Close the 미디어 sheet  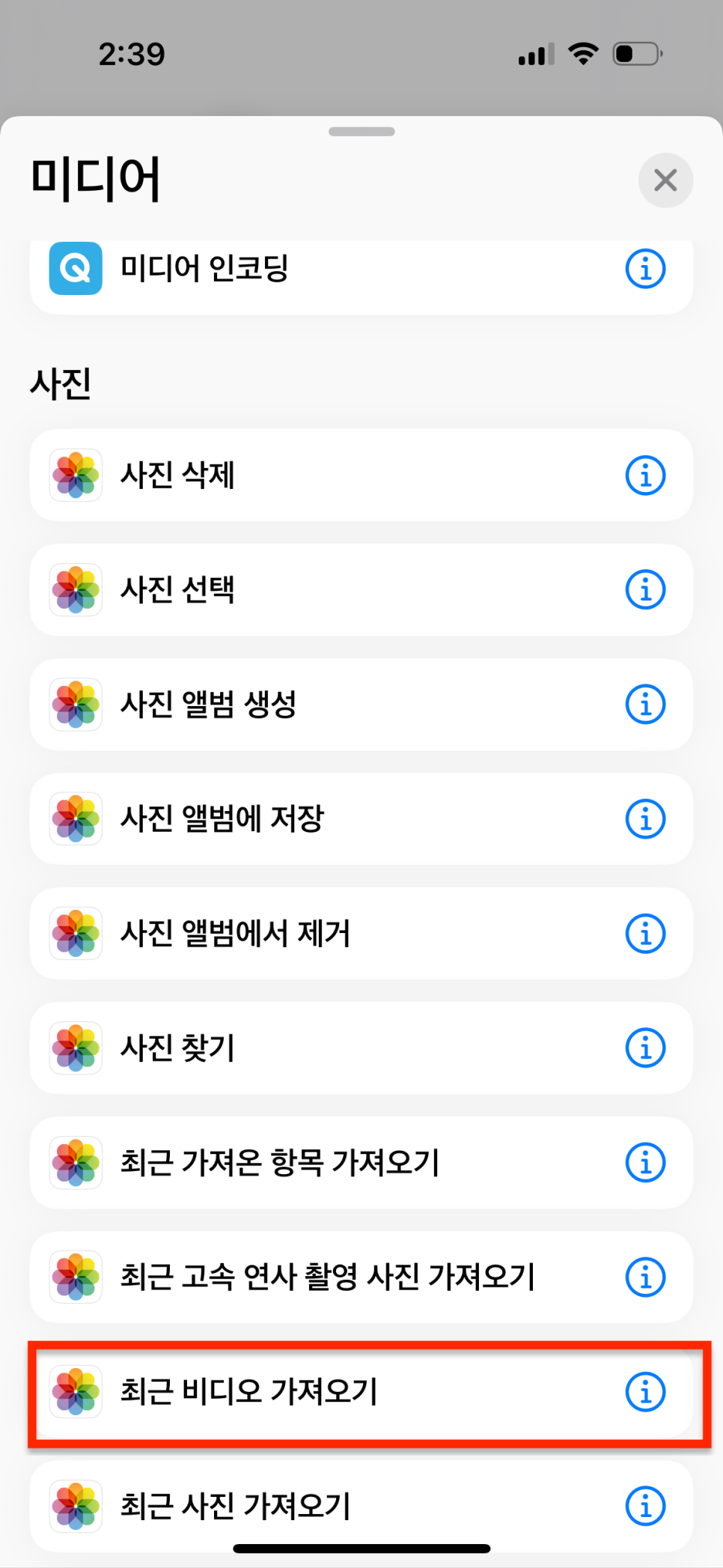[665, 180]
